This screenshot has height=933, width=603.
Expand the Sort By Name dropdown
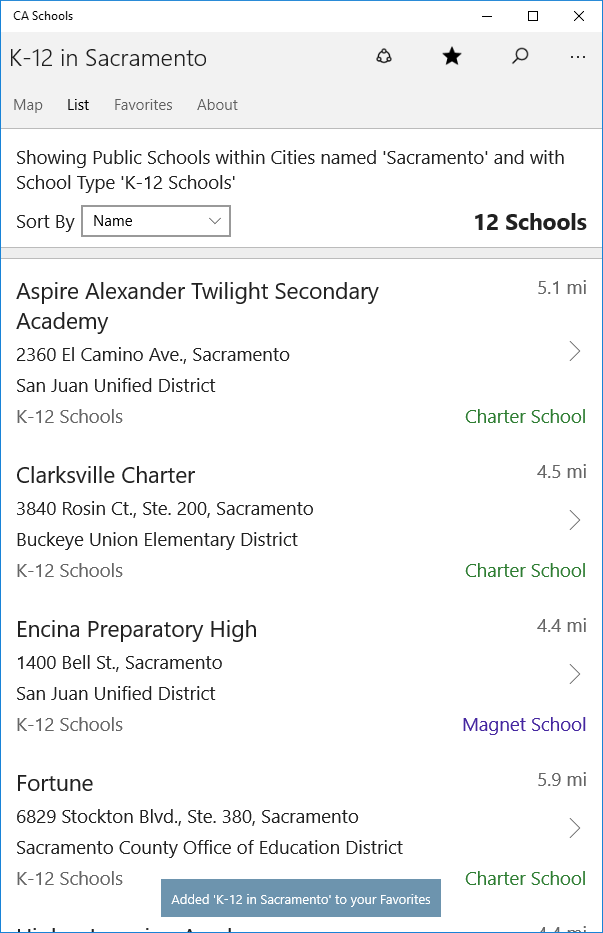pyautogui.click(x=156, y=221)
